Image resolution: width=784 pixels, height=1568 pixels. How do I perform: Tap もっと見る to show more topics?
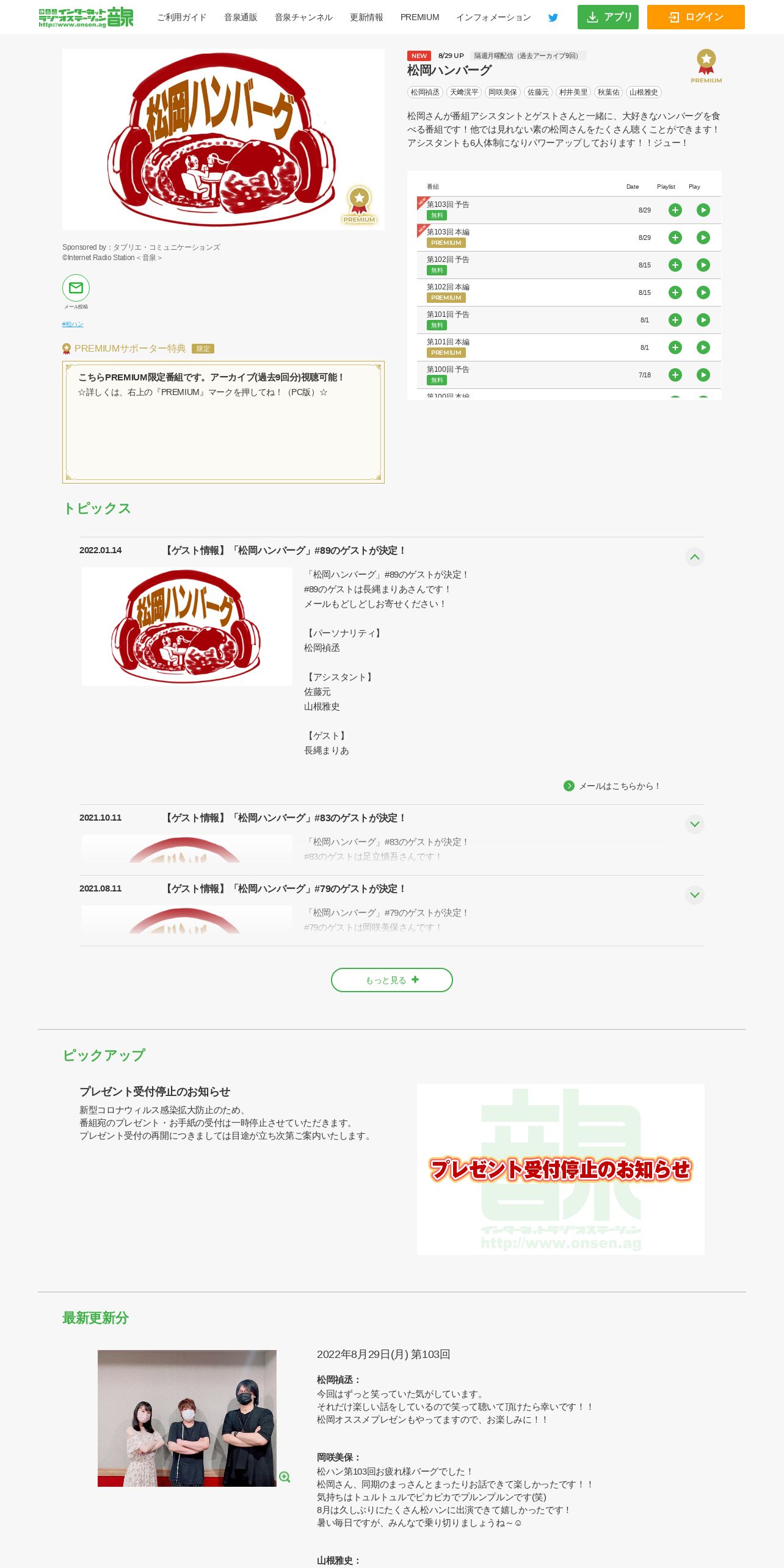tap(392, 980)
